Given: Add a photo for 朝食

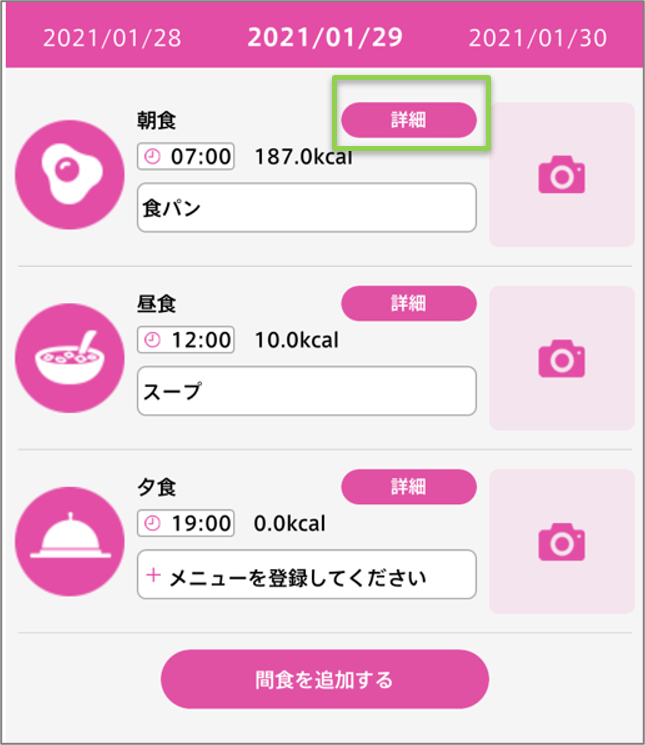Looking at the screenshot, I should tap(561, 175).
